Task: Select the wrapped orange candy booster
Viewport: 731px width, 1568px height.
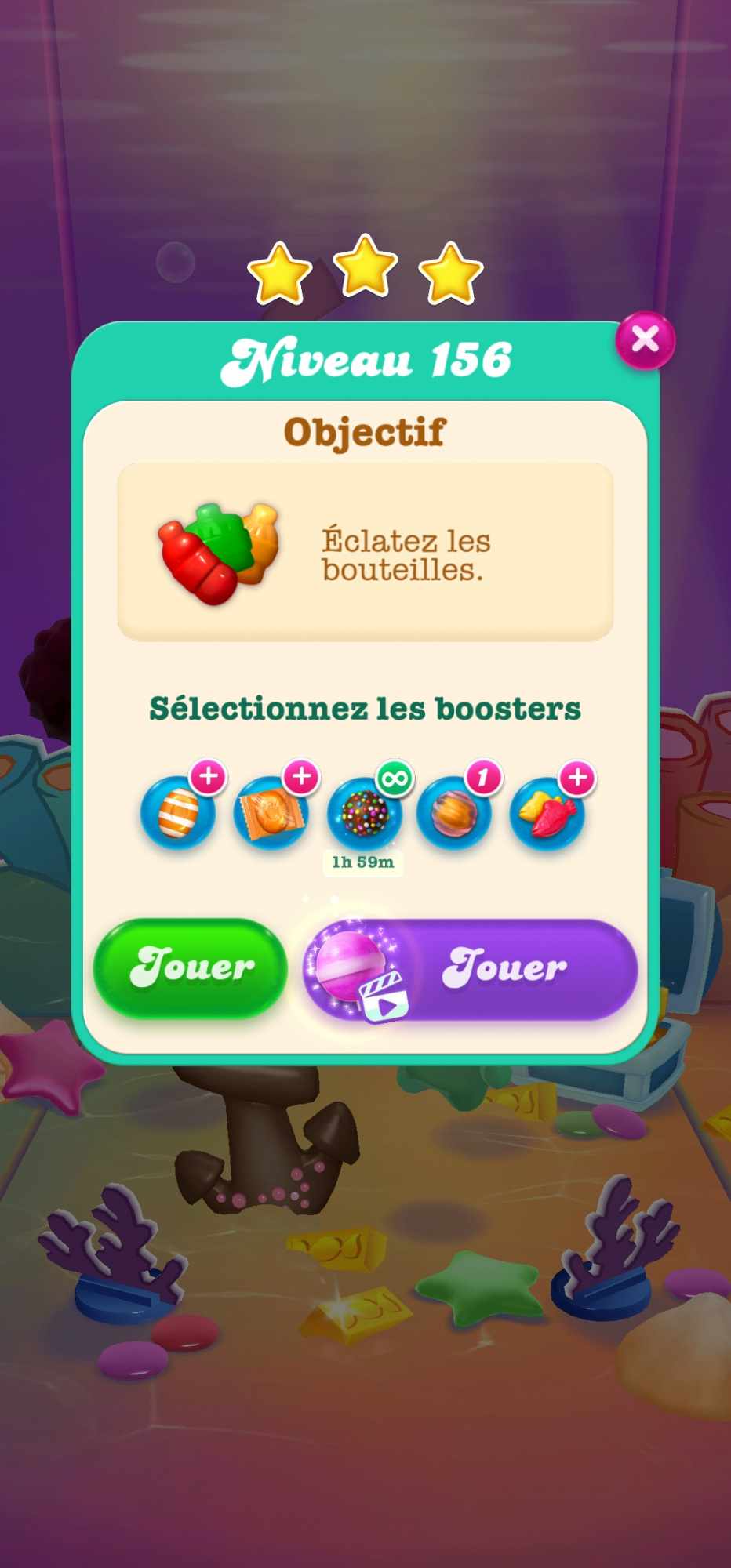Action: (271, 813)
